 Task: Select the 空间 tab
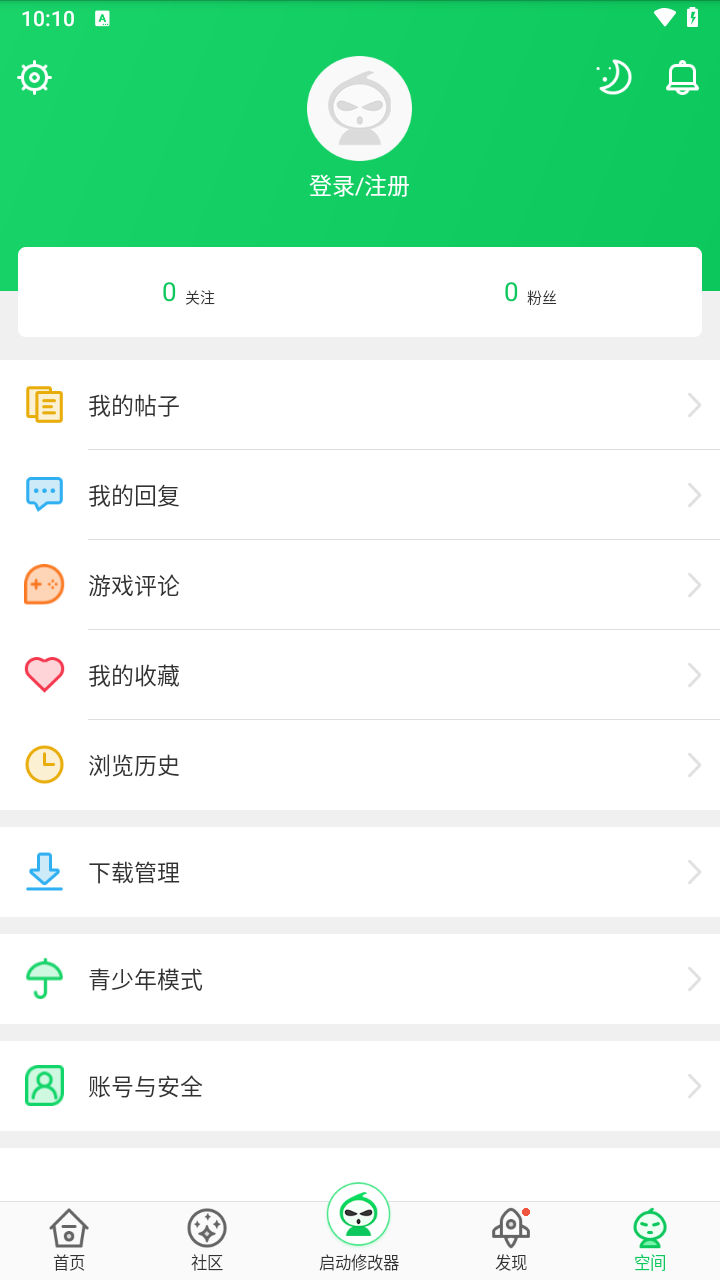tap(650, 1240)
